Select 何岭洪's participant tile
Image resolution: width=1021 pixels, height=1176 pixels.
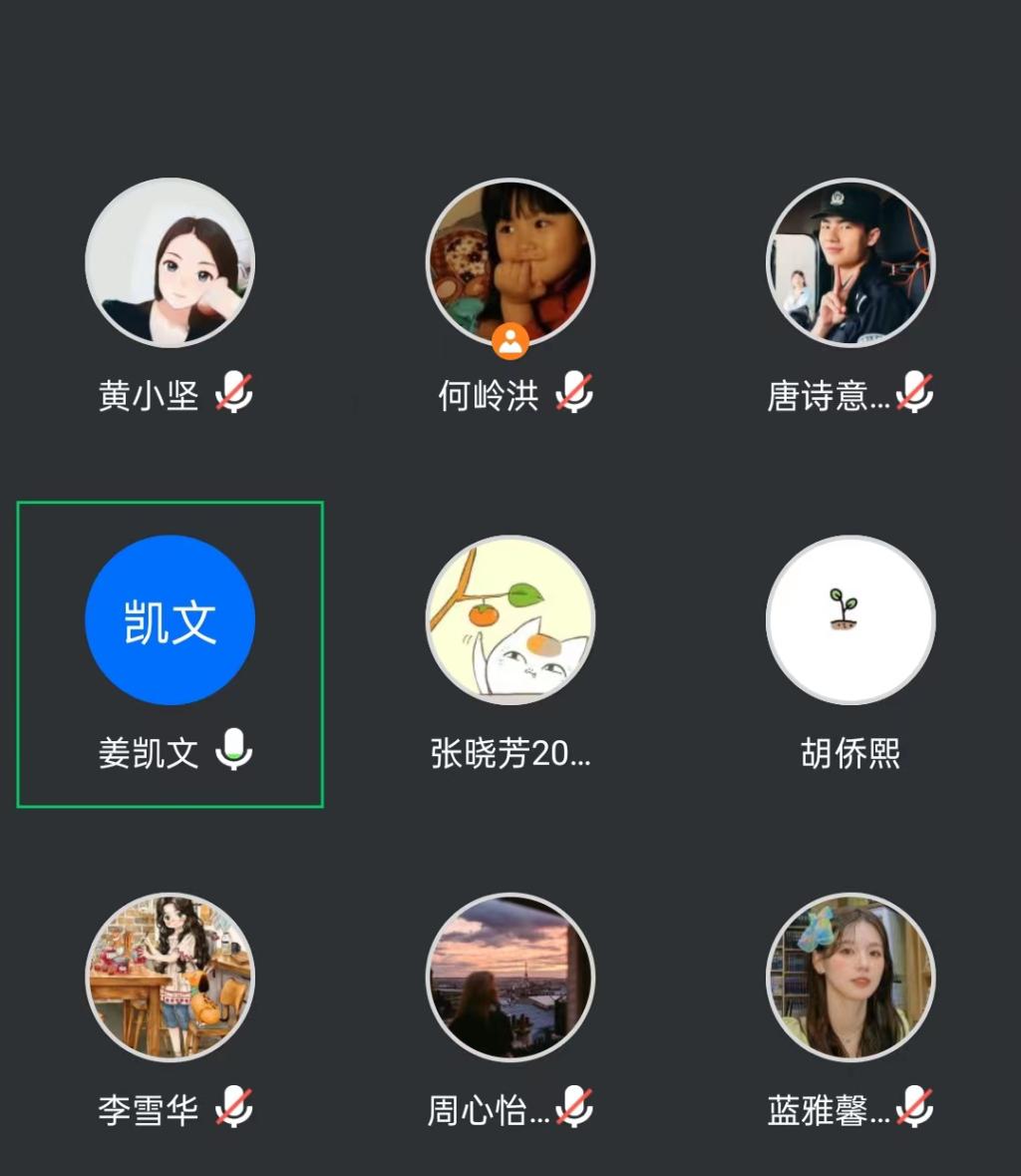510,263
